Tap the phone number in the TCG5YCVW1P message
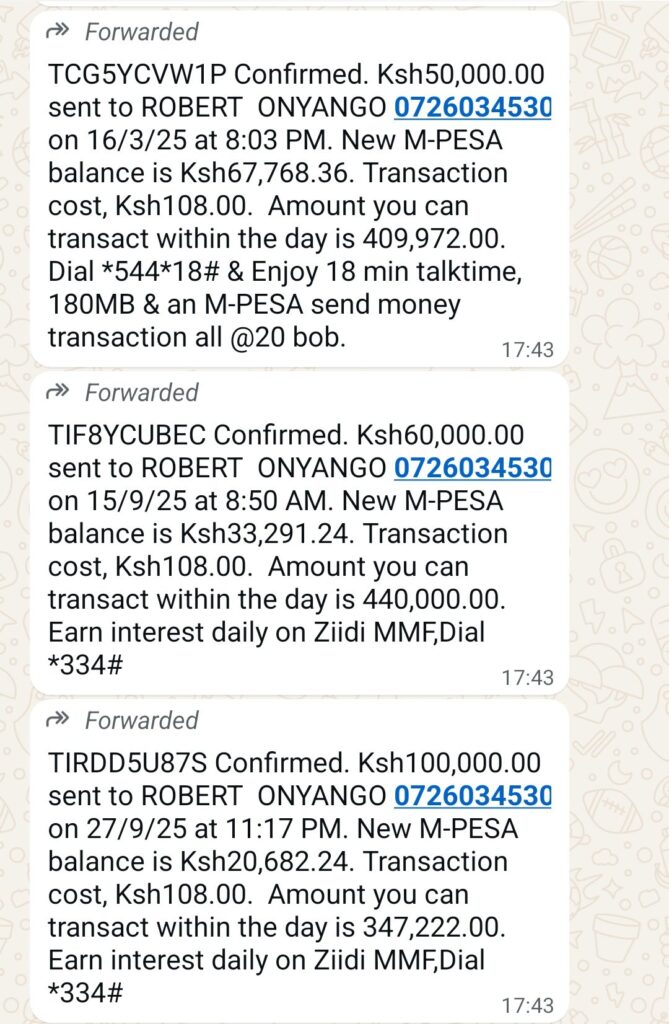 pyautogui.click(x=472, y=108)
